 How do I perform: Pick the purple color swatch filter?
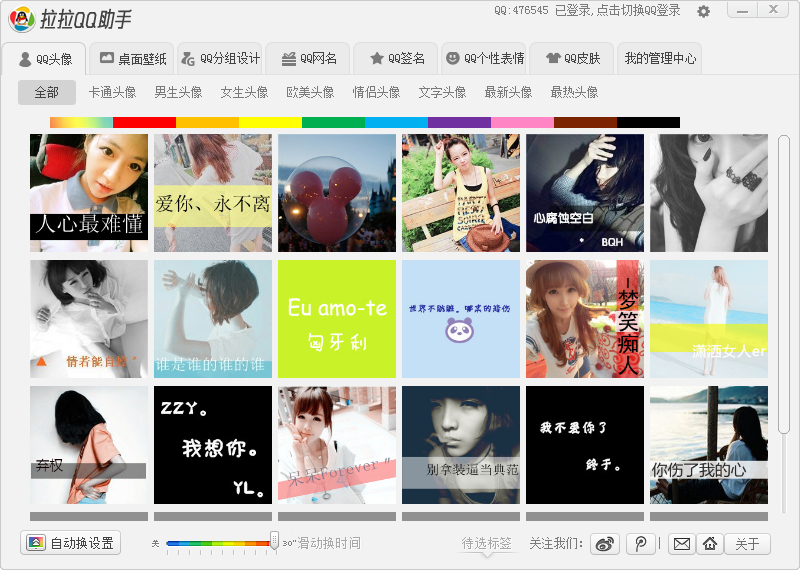coord(459,122)
